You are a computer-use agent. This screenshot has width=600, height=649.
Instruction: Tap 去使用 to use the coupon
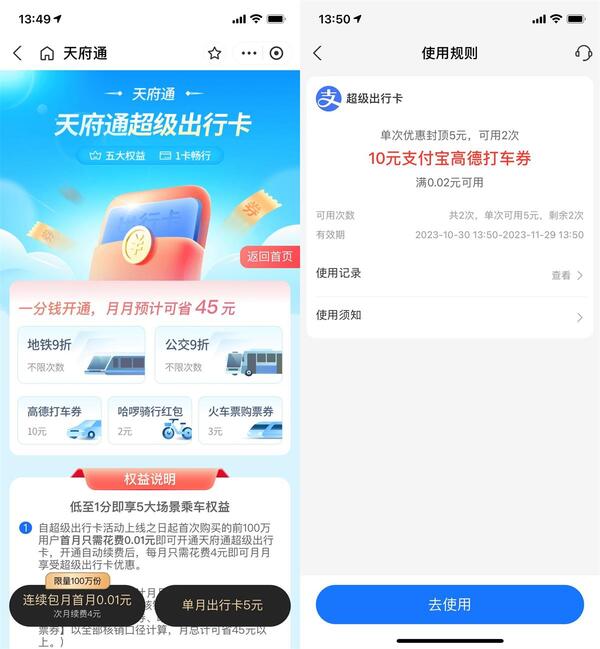point(449,605)
